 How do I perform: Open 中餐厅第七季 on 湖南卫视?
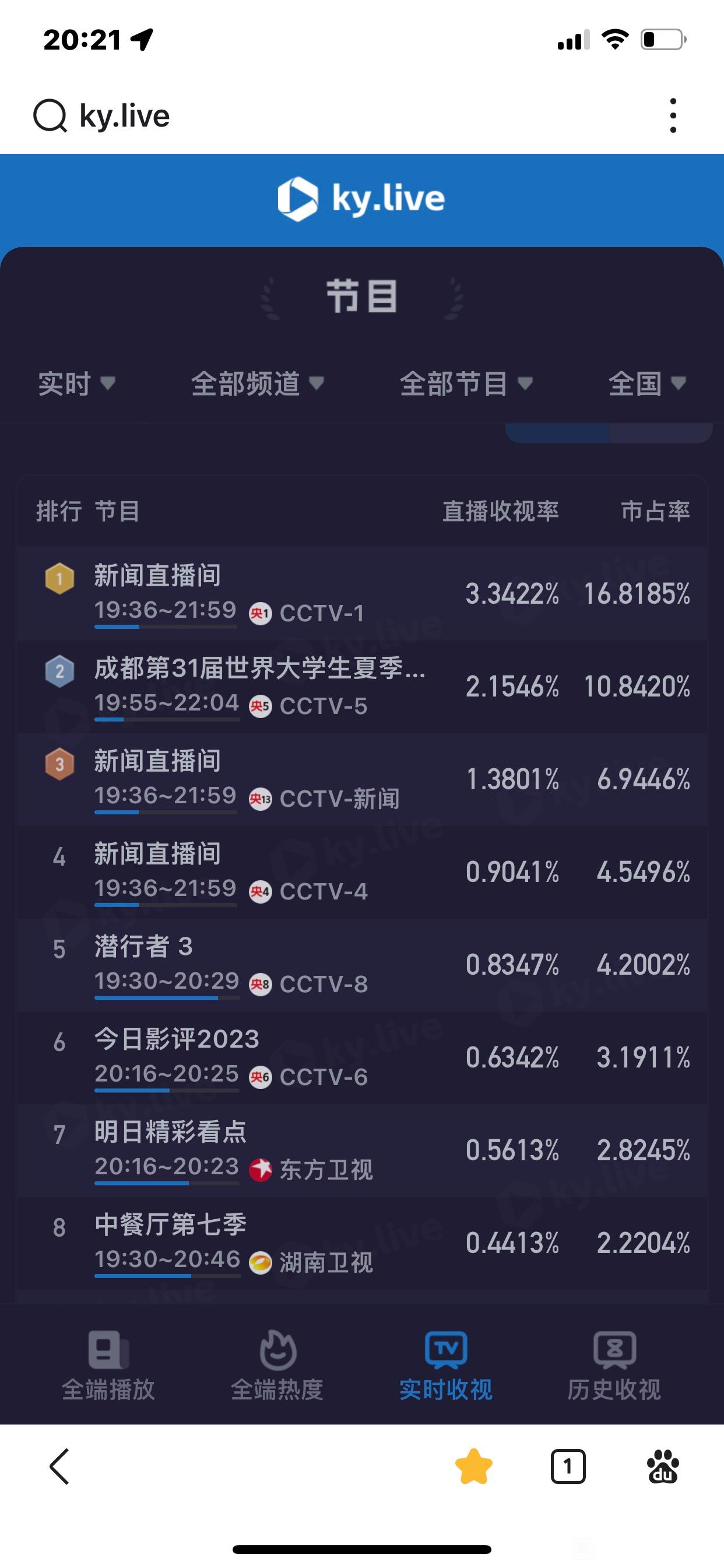(362, 1243)
